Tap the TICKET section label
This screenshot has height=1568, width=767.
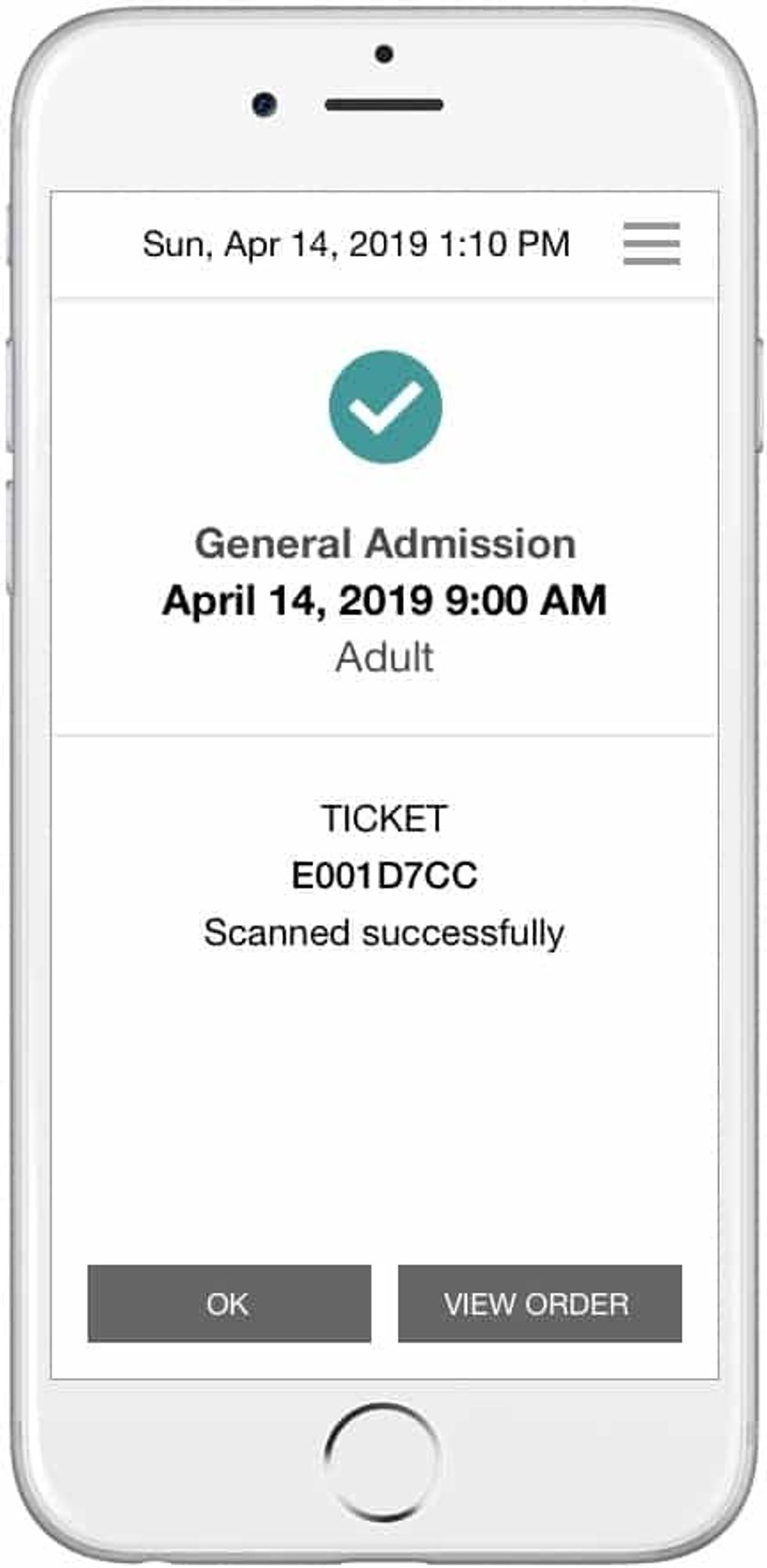pos(385,817)
